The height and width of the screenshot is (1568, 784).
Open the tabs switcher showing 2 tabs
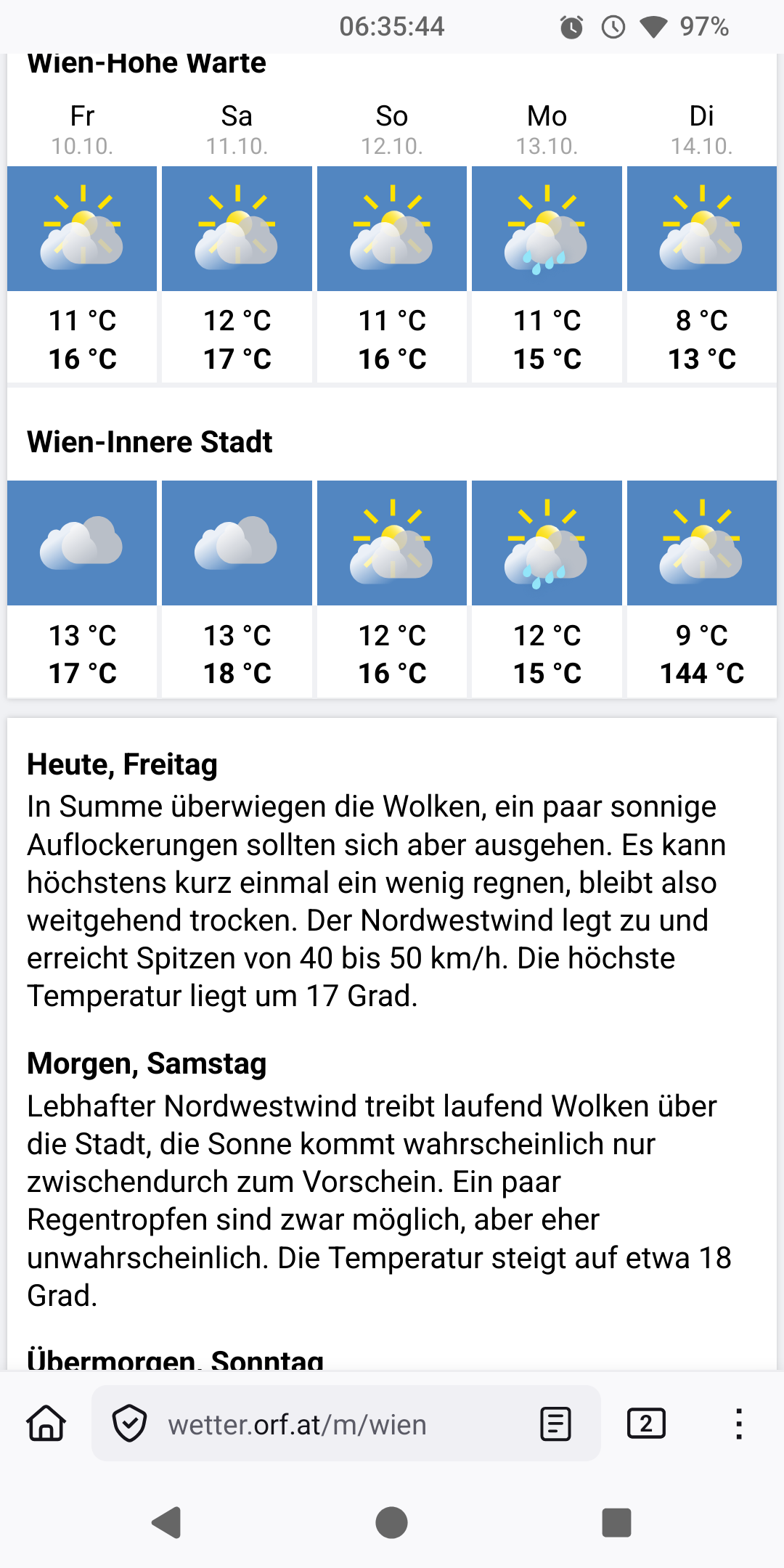[645, 1424]
